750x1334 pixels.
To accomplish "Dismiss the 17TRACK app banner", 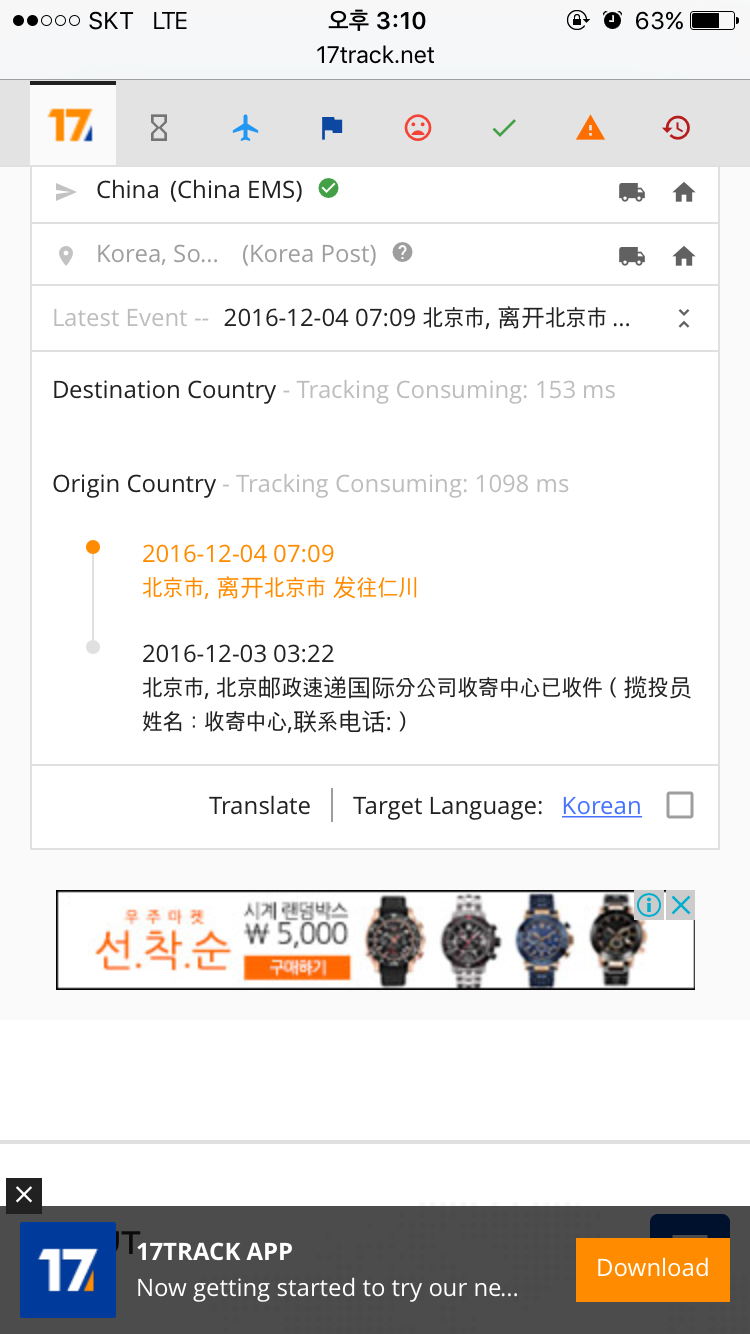I will [x=24, y=1194].
